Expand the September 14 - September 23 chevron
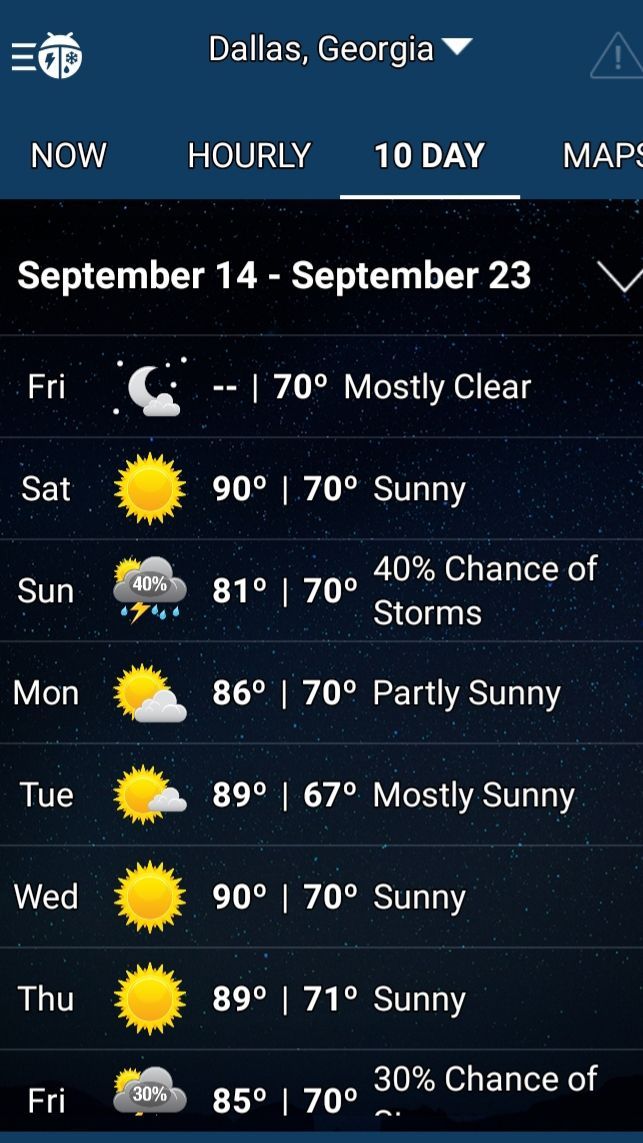 pyautogui.click(x=620, y=278)
